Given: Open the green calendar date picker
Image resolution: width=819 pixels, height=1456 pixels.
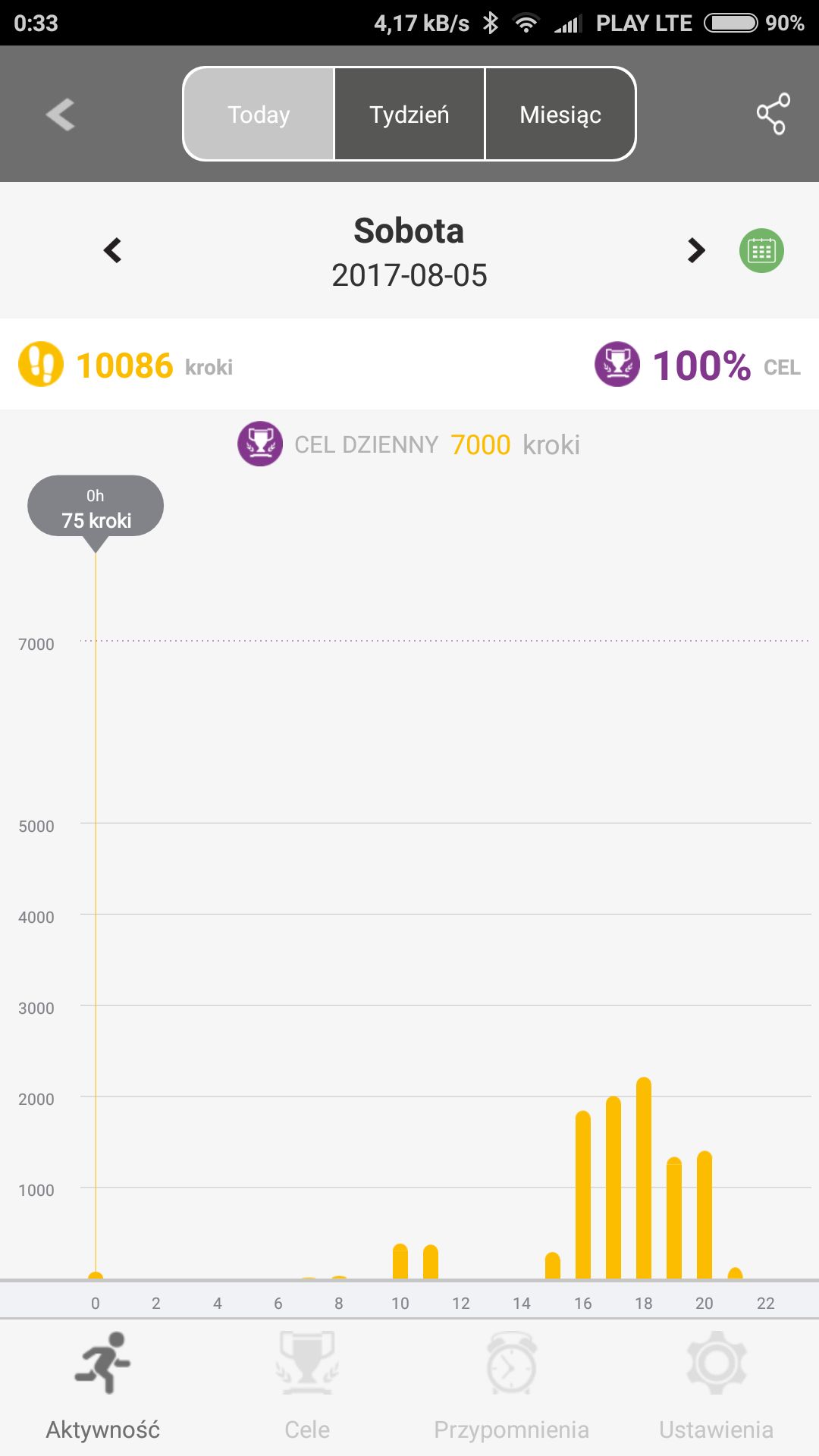Looking at the screenshot, I should click(x=761, y=250).
